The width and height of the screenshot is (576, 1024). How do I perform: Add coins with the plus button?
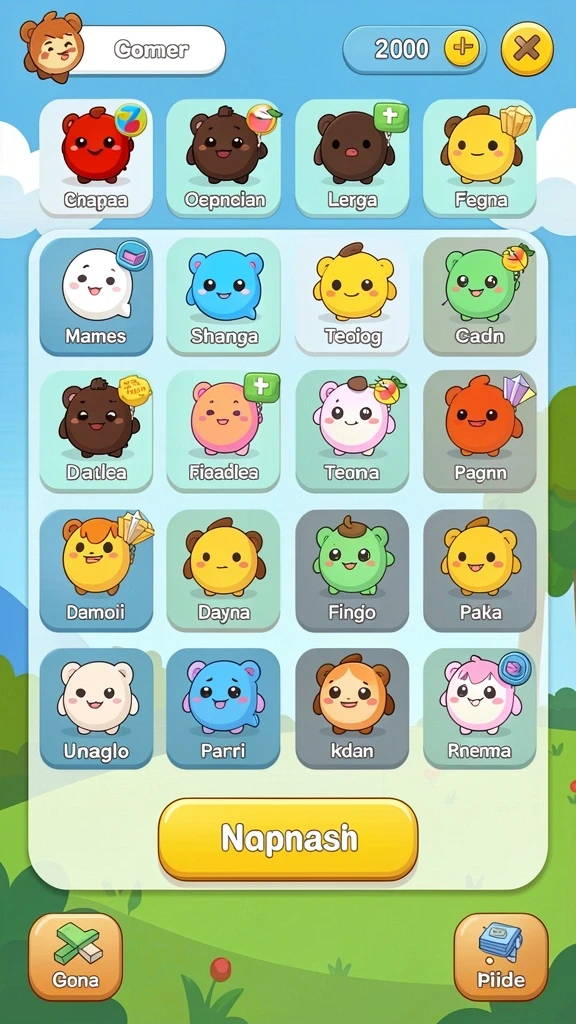[x=462, y=49]
